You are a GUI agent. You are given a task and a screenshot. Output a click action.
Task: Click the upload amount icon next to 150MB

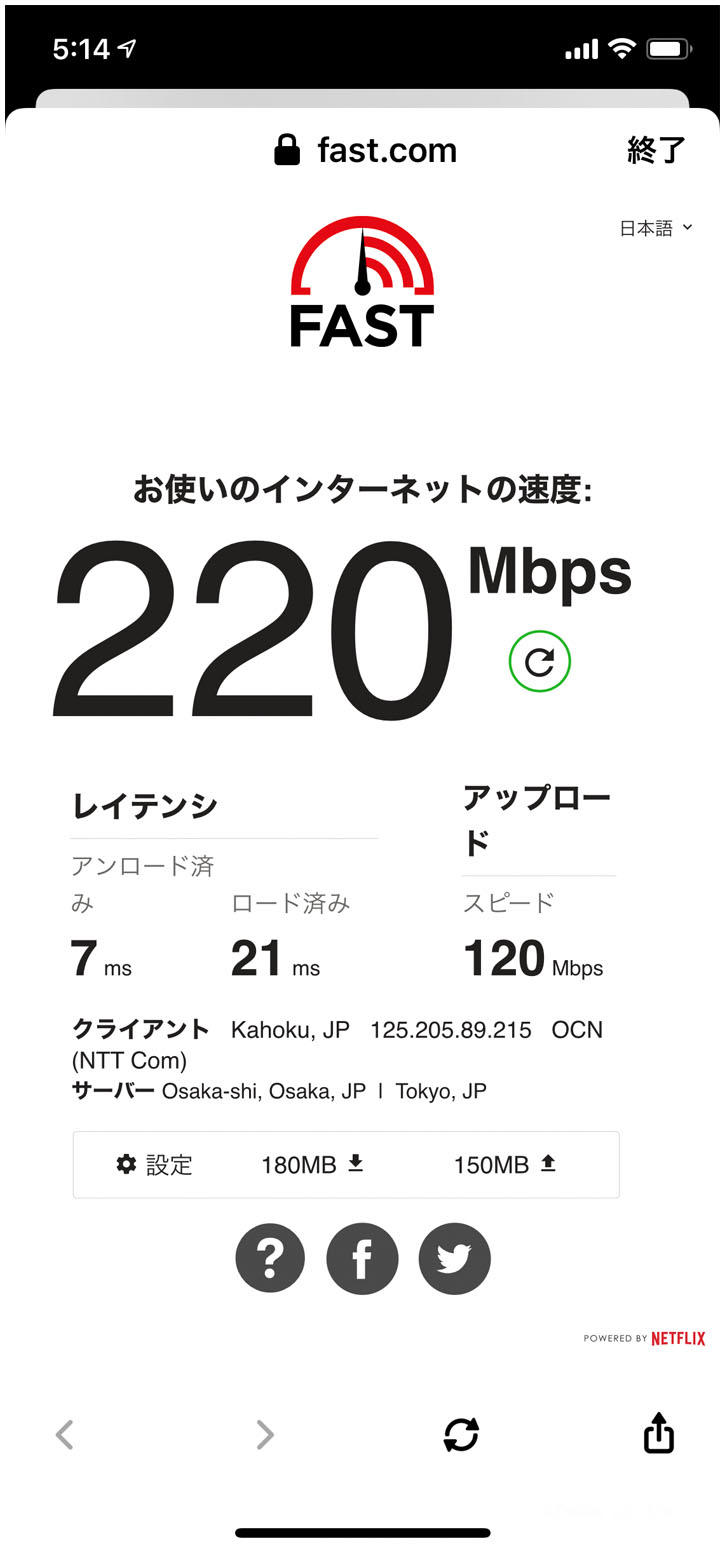point(546,1162)
